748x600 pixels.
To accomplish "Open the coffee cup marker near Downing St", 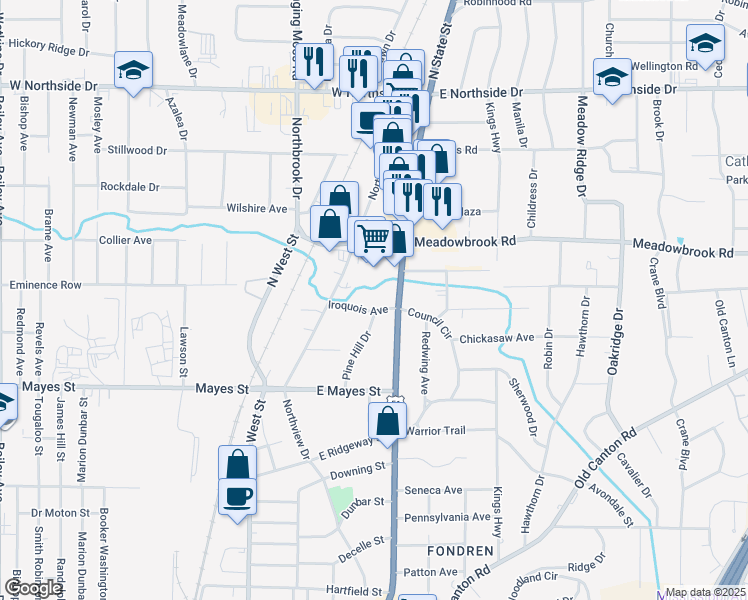I will tap(238, 497).
